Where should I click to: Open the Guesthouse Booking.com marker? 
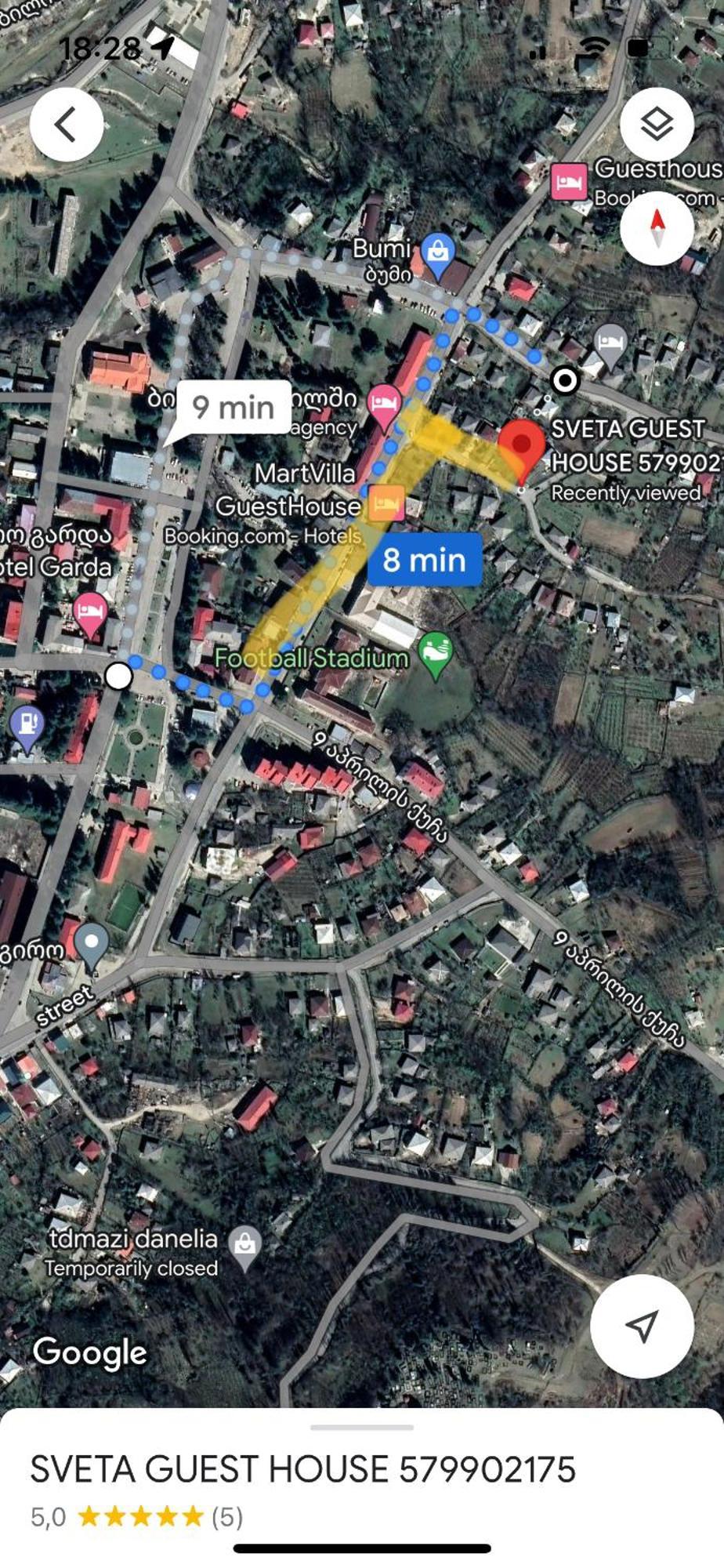(x=569, y=182)
